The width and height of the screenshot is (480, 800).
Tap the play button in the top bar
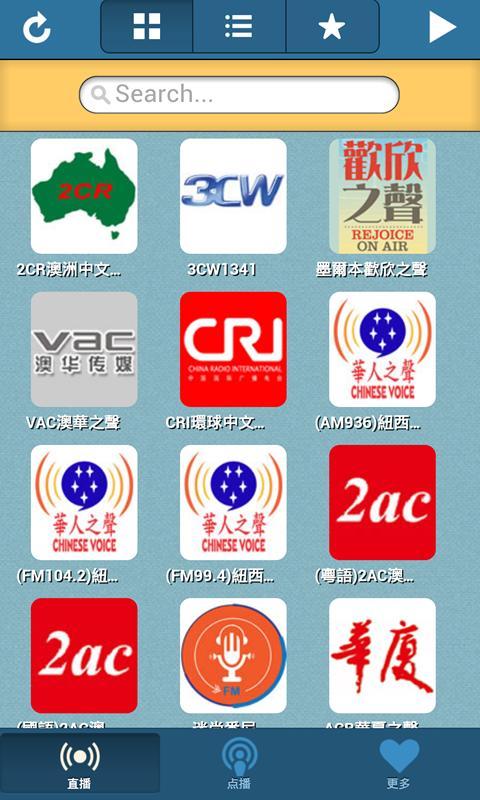(442, 27)
